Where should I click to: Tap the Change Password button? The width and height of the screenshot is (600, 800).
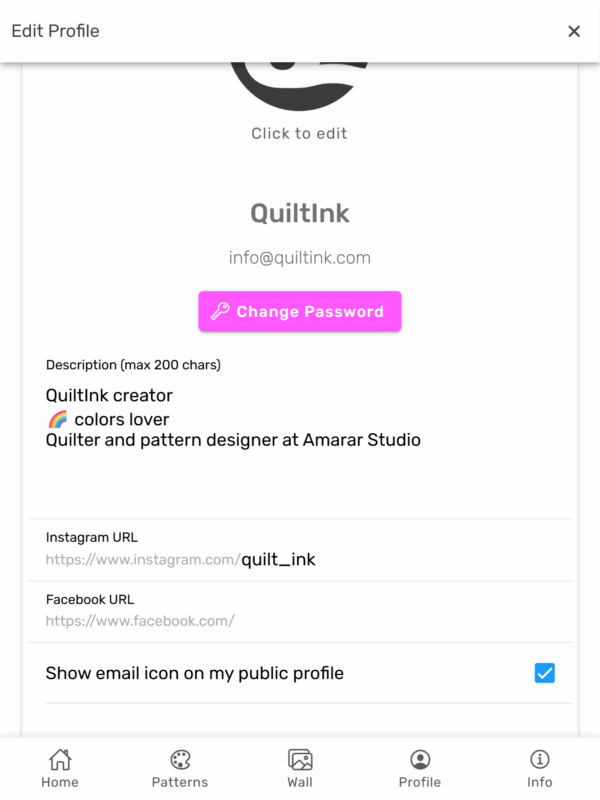pos(300,312)
